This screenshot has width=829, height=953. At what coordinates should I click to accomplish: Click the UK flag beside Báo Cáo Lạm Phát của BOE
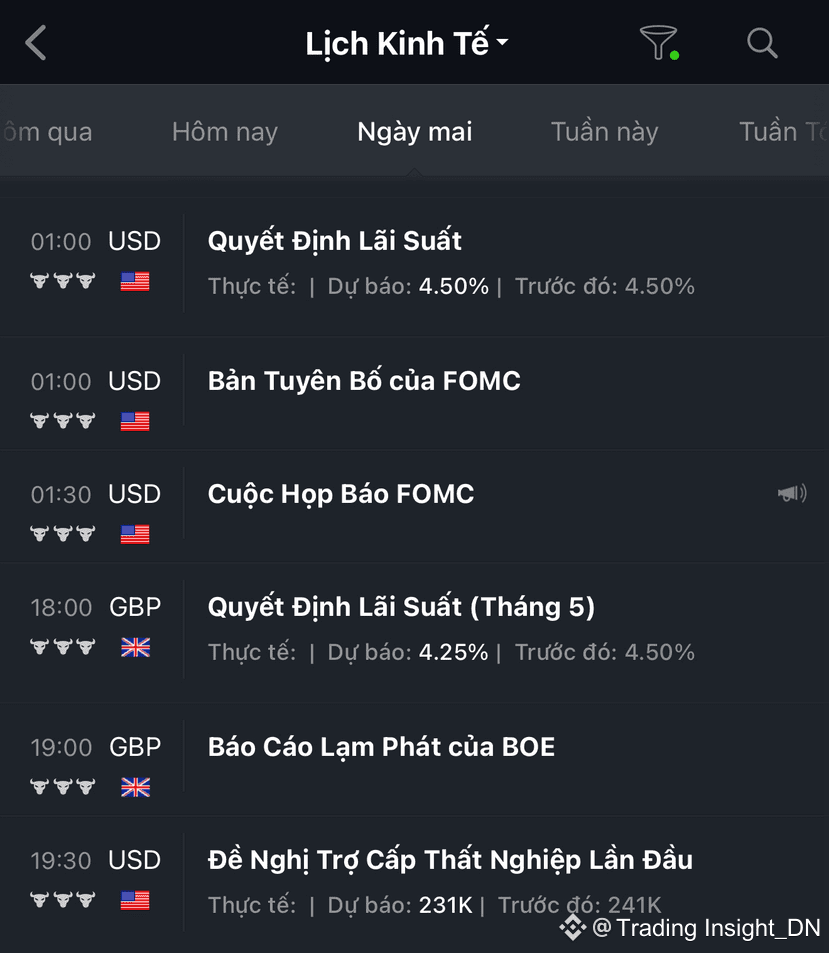tap(134, 787)
